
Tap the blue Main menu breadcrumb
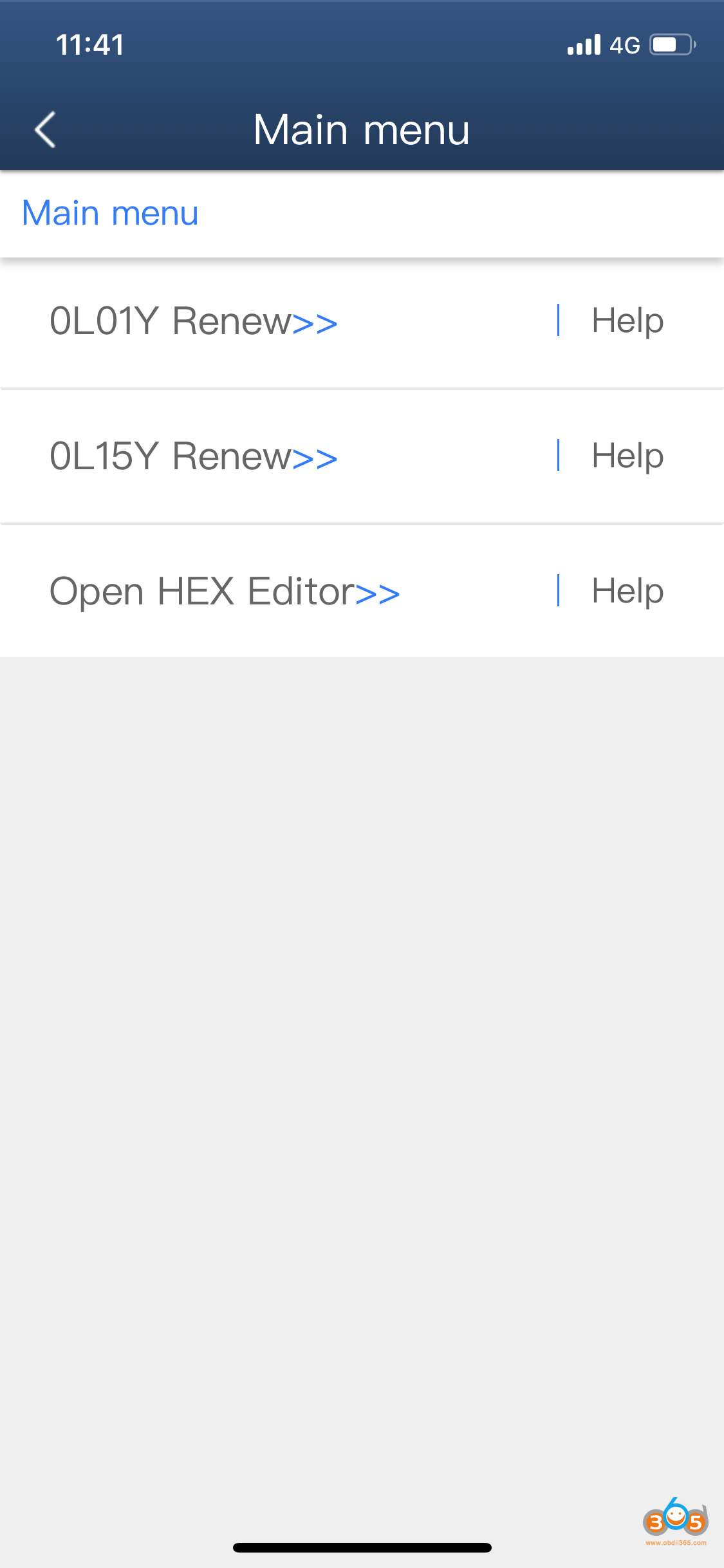pos(110,213)
